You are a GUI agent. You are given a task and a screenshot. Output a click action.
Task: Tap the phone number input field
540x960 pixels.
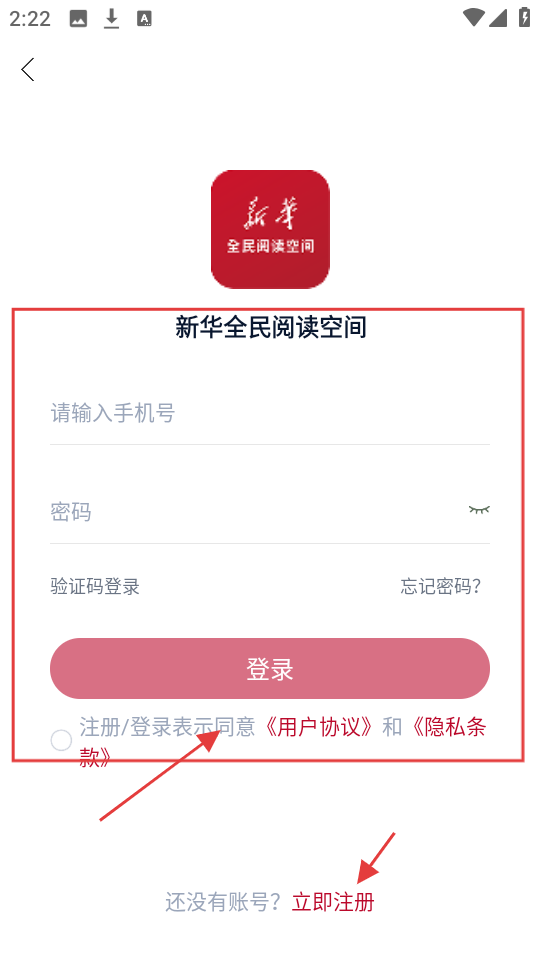[269, 413]
